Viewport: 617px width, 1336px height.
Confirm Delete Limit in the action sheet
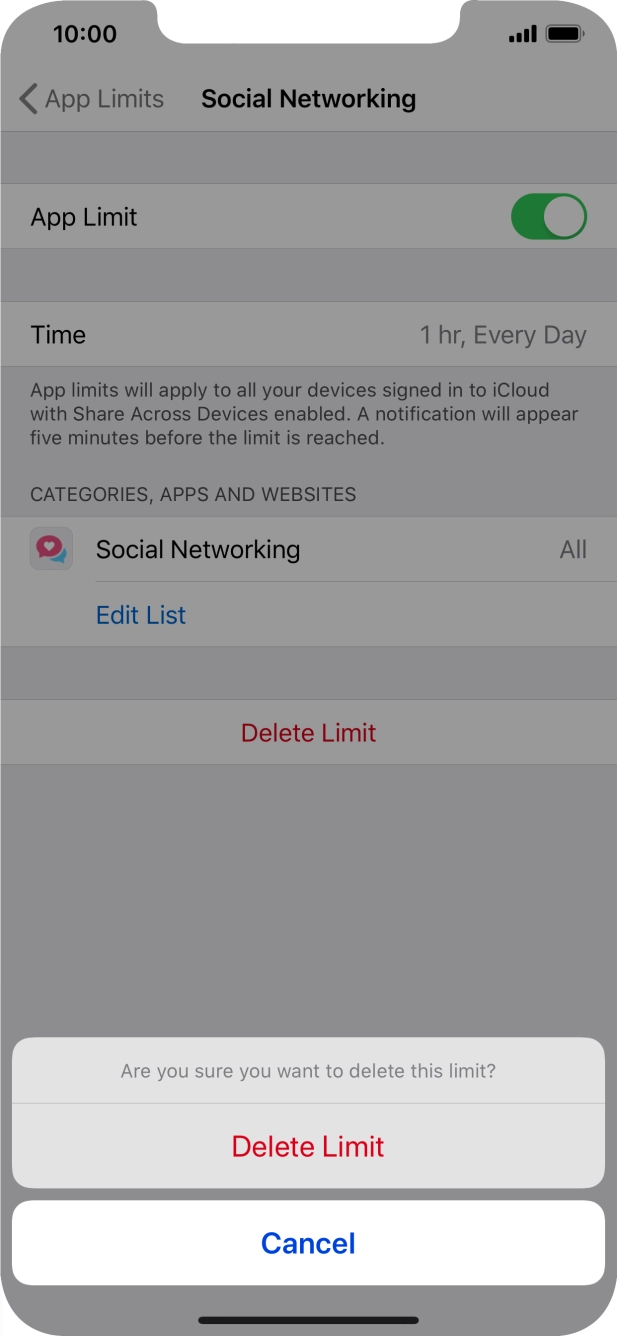(308, 1146)
